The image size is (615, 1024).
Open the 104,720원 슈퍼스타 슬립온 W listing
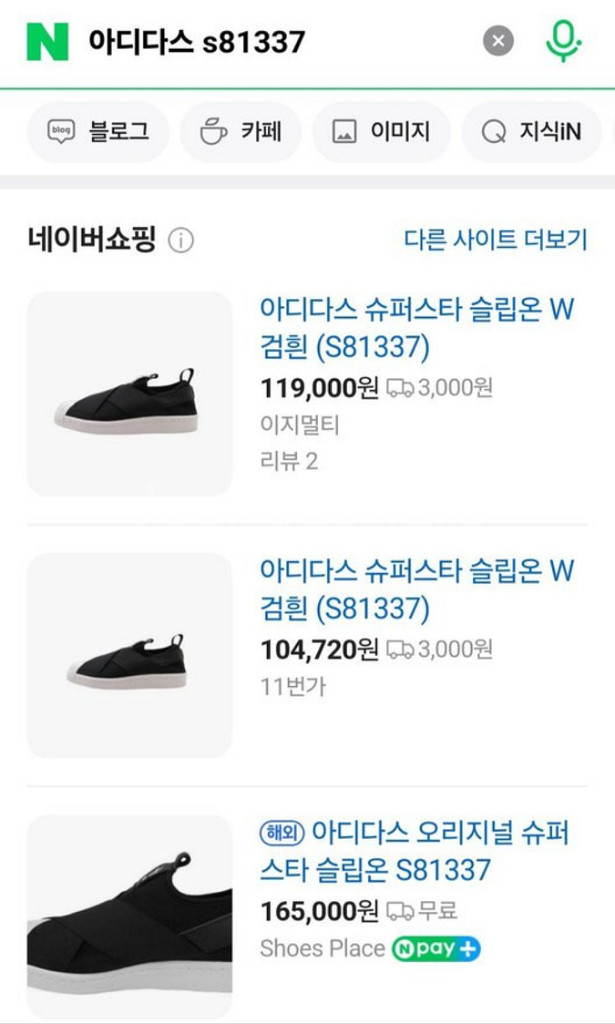pyautogui.click(x=417, y=589)
